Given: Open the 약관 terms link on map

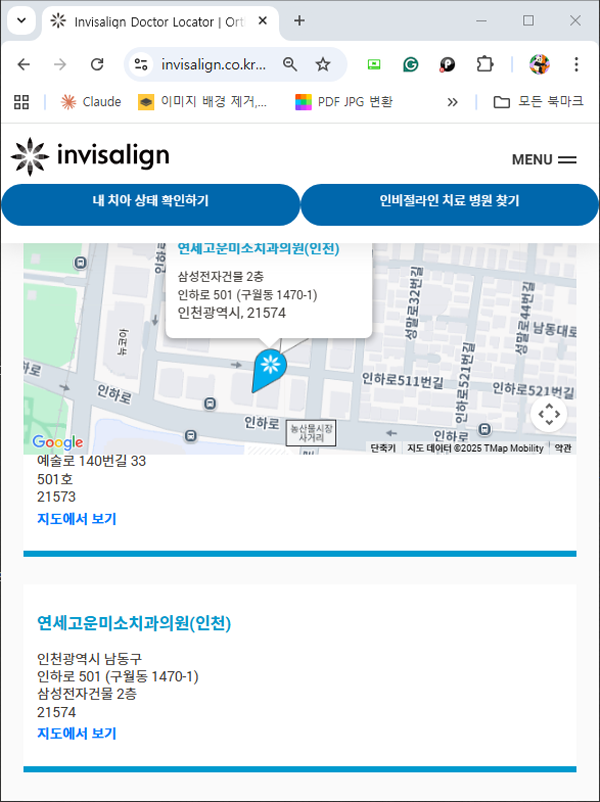Looking at the screenshot, I should [x=563, y=448].
